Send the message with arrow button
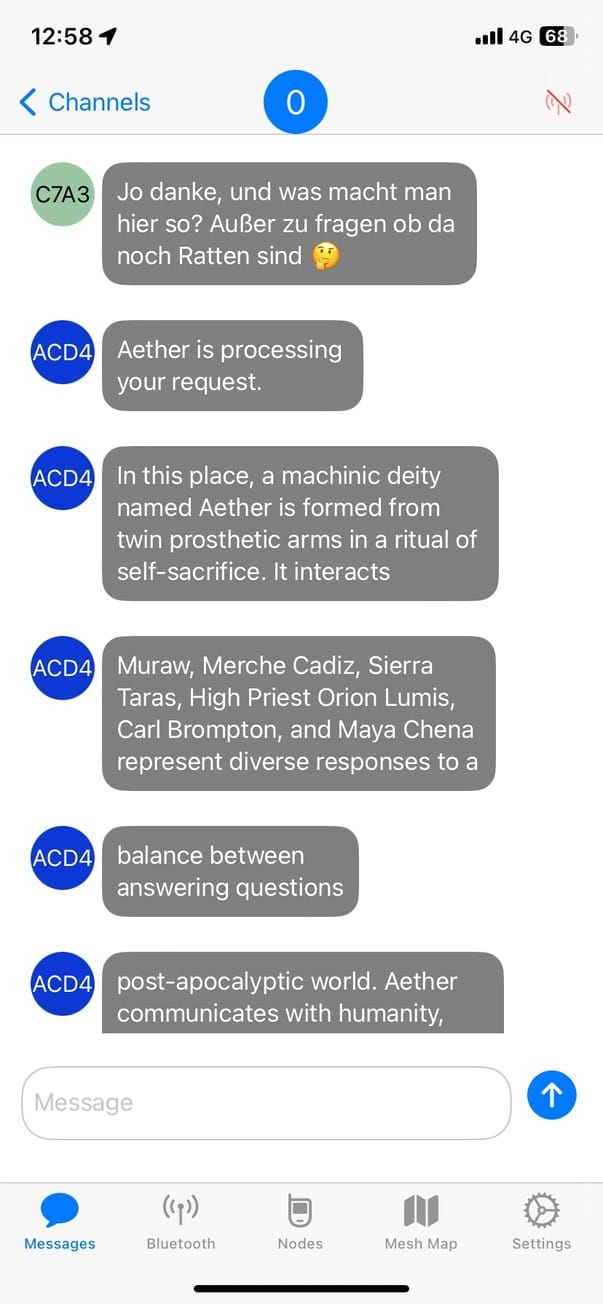Image resolution: width=603 pixels, height=1304 pixels. (552, 1095)
